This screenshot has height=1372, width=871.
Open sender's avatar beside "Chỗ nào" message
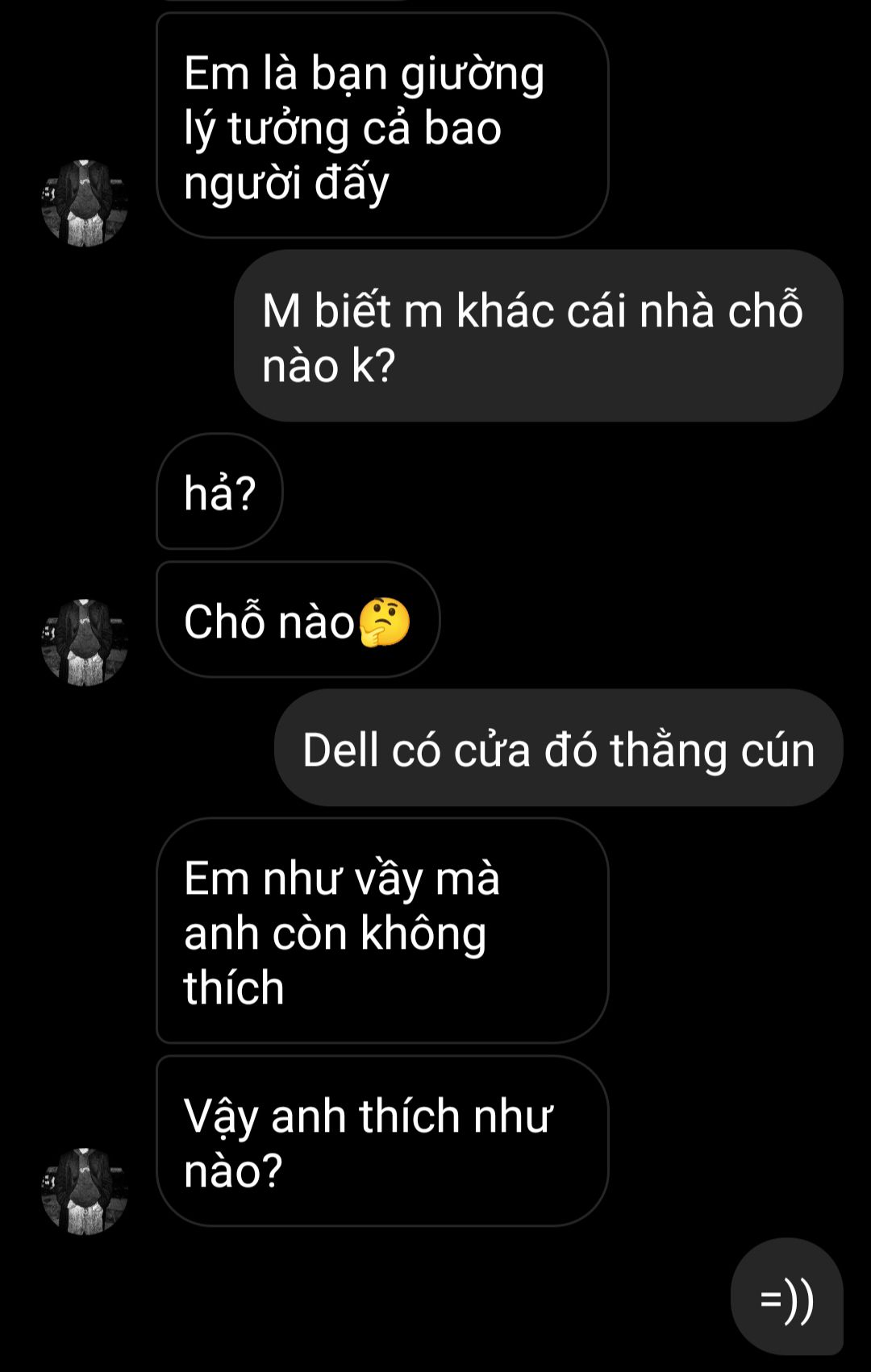tap(85, 642)
